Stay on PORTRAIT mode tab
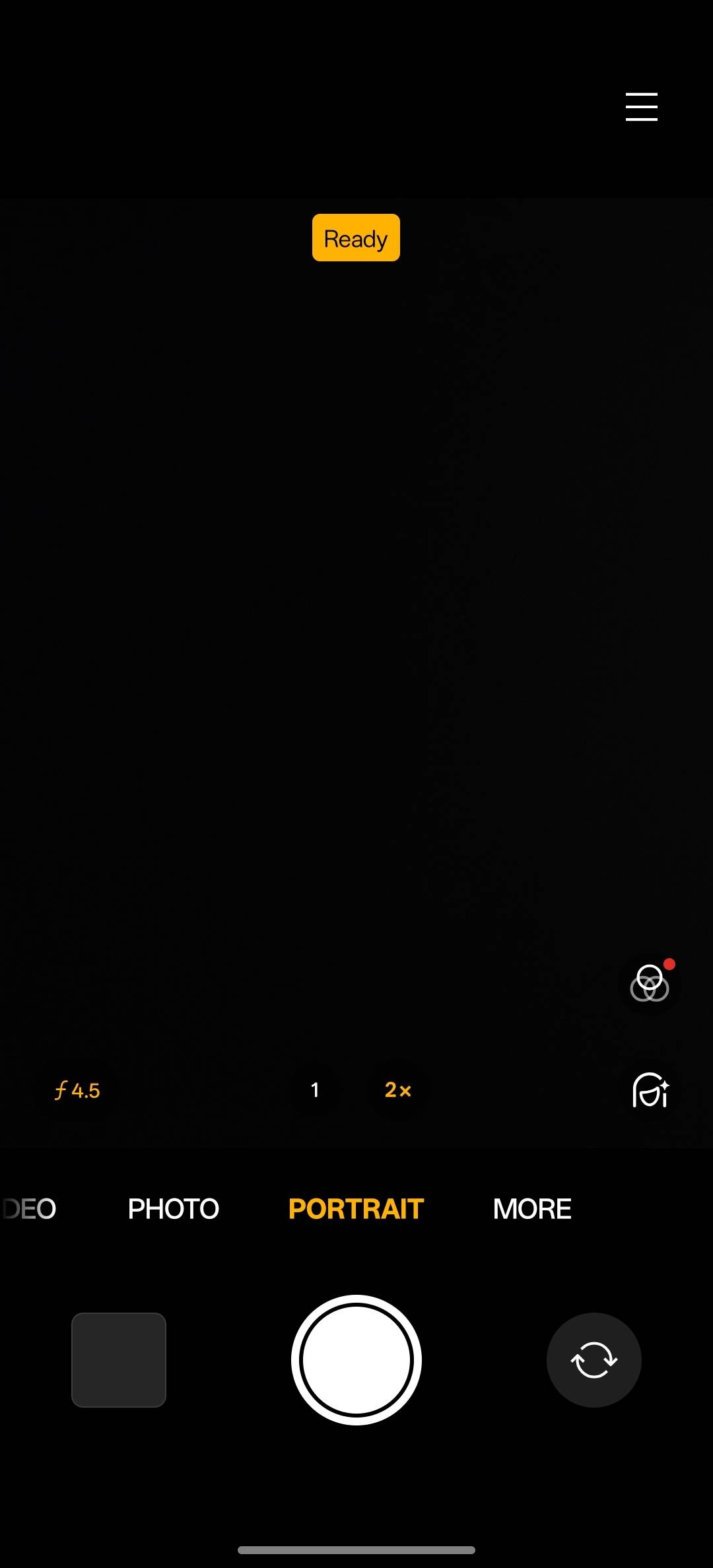713x1568 pixels. pos(355,1208)
